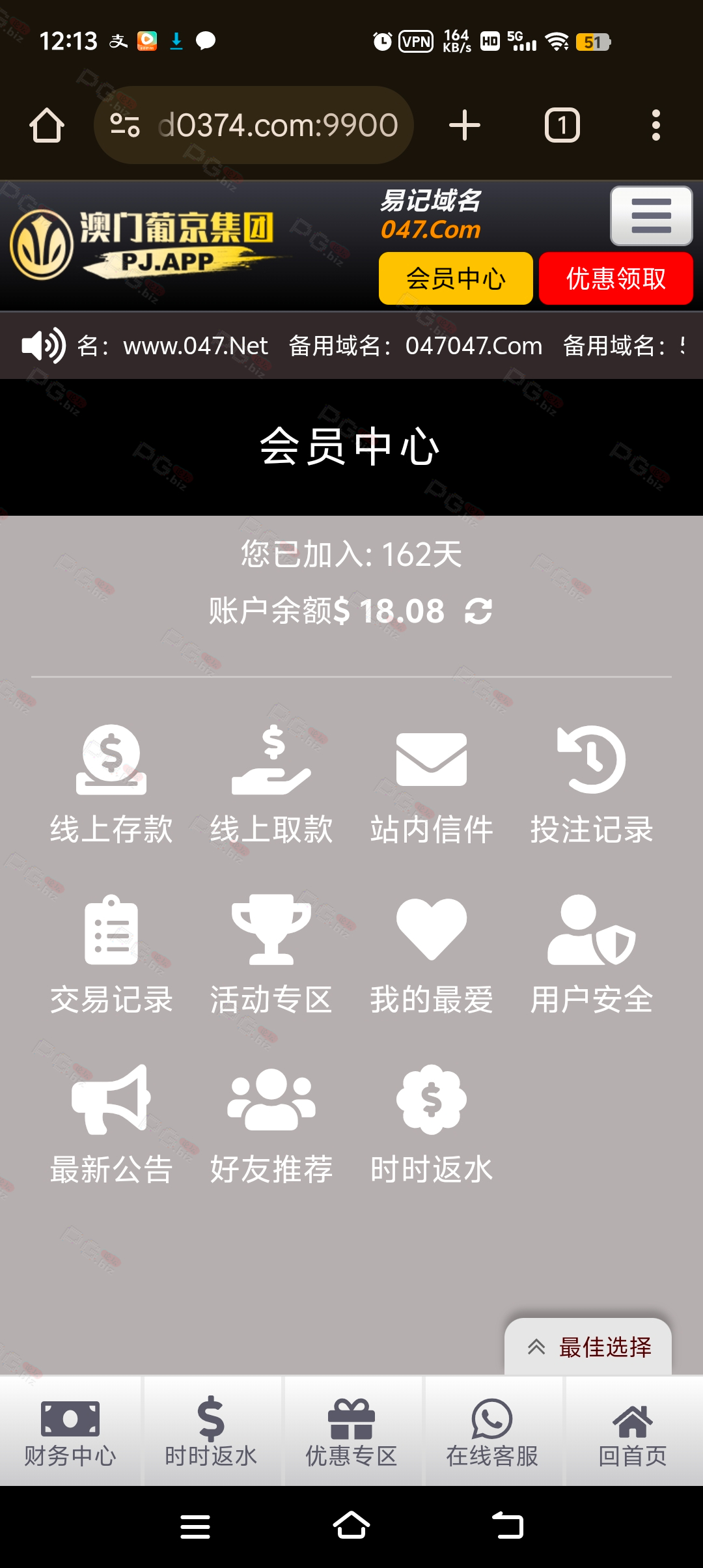Tap the yellow 会员中心 button
The image size is (703, 1568).
[x=456, y=279]
